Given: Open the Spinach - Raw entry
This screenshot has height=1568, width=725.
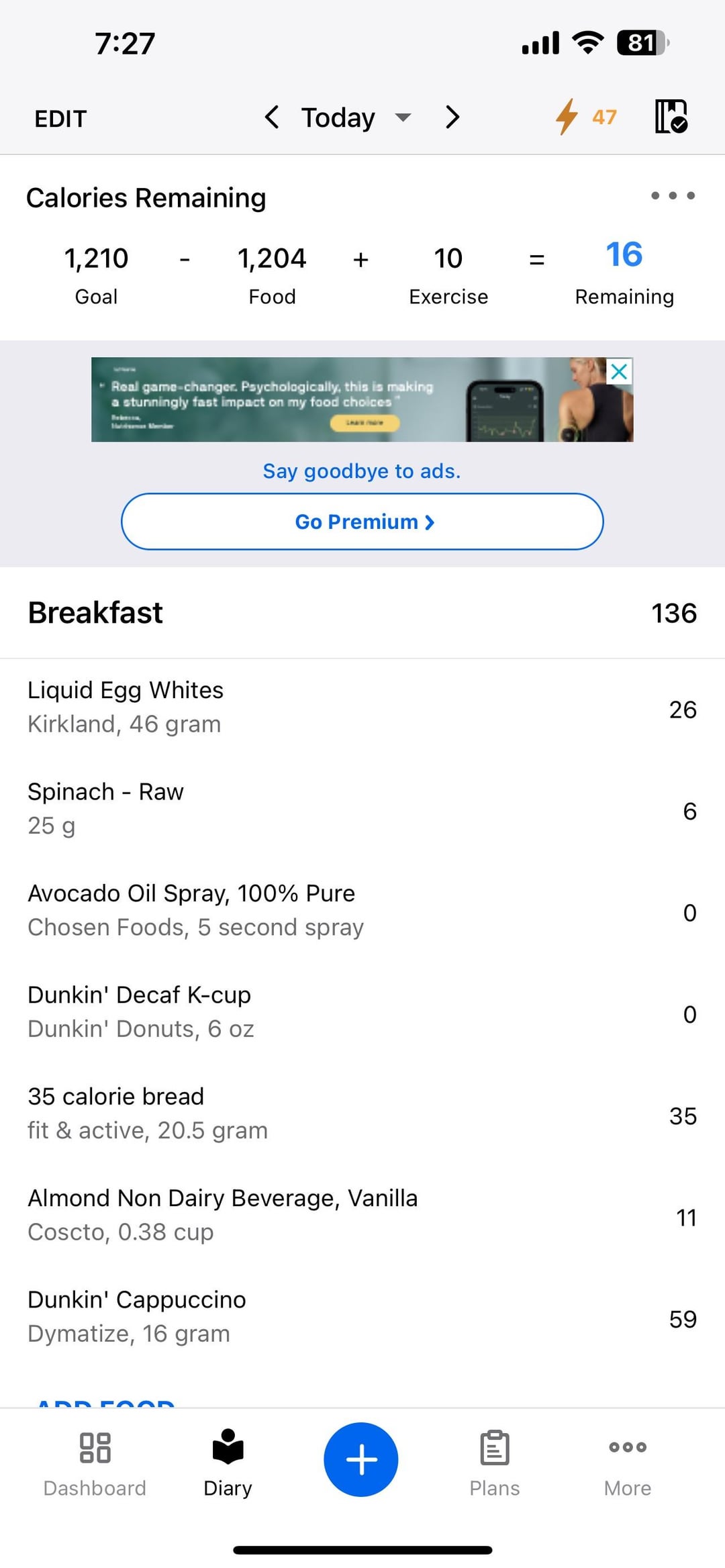Looking at the screenshot, I should tap(362, 810).
